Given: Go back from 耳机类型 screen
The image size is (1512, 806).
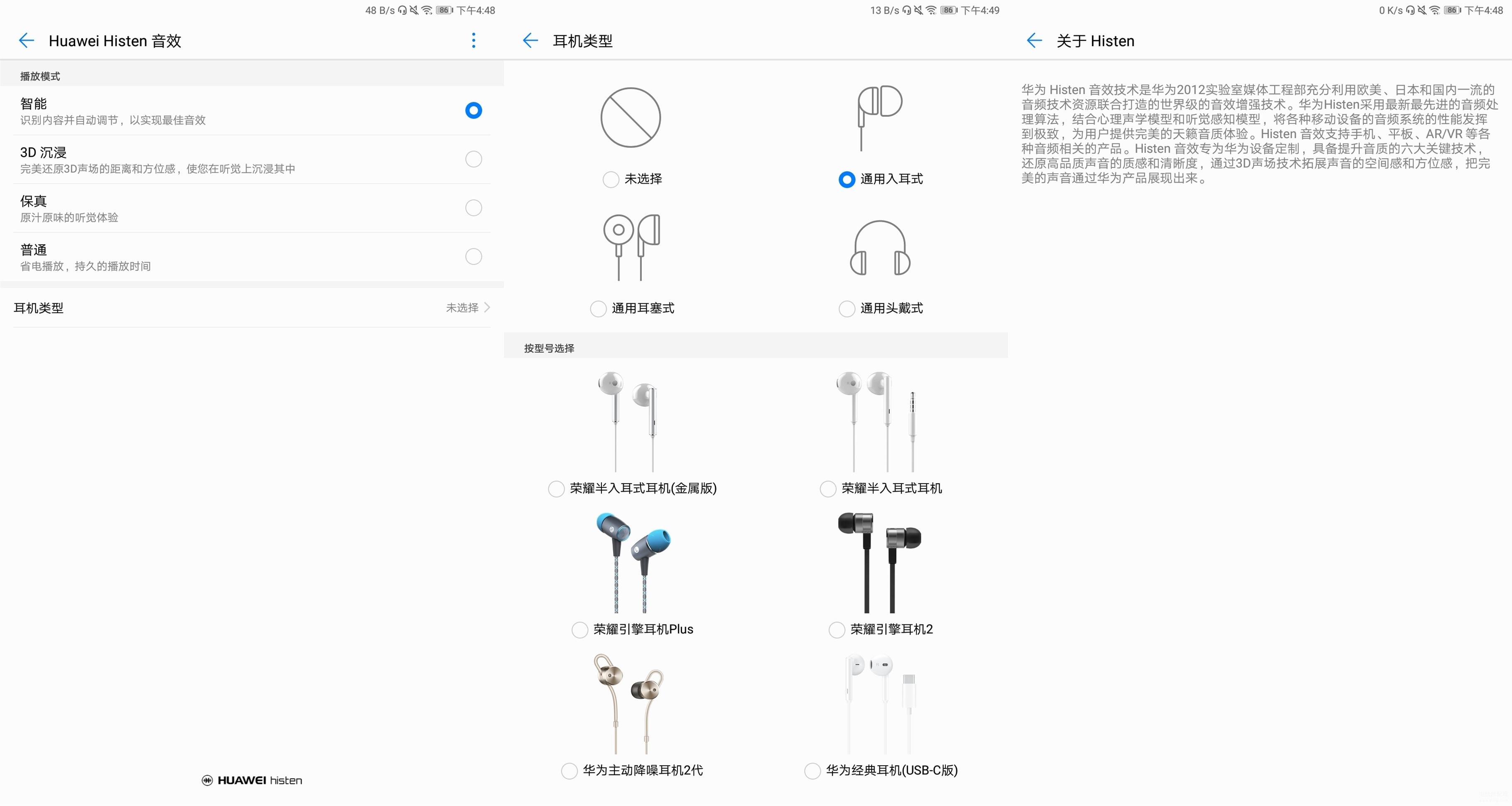Looking at the screenshot, I should [x=530, y=40].
